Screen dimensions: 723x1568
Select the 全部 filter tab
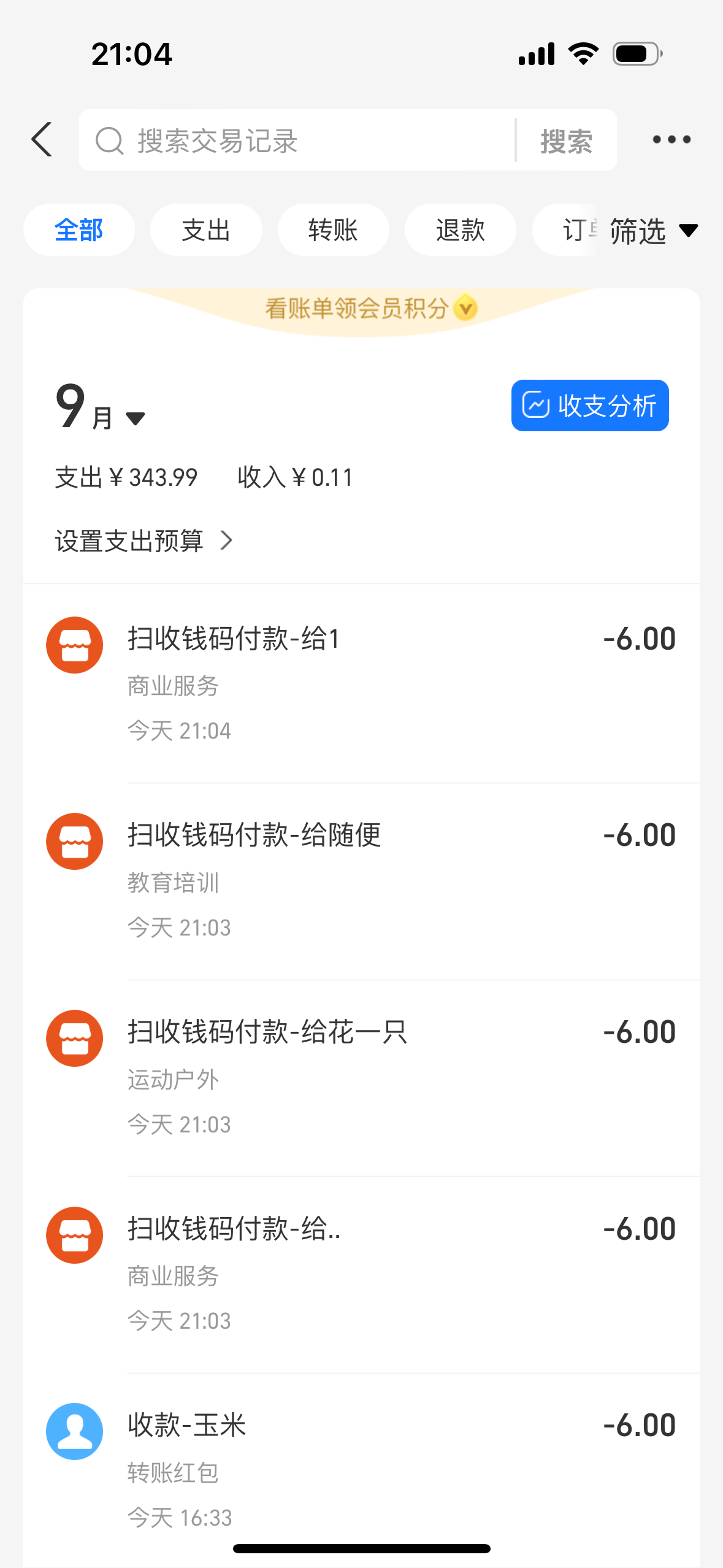click(x=79, y=230)
